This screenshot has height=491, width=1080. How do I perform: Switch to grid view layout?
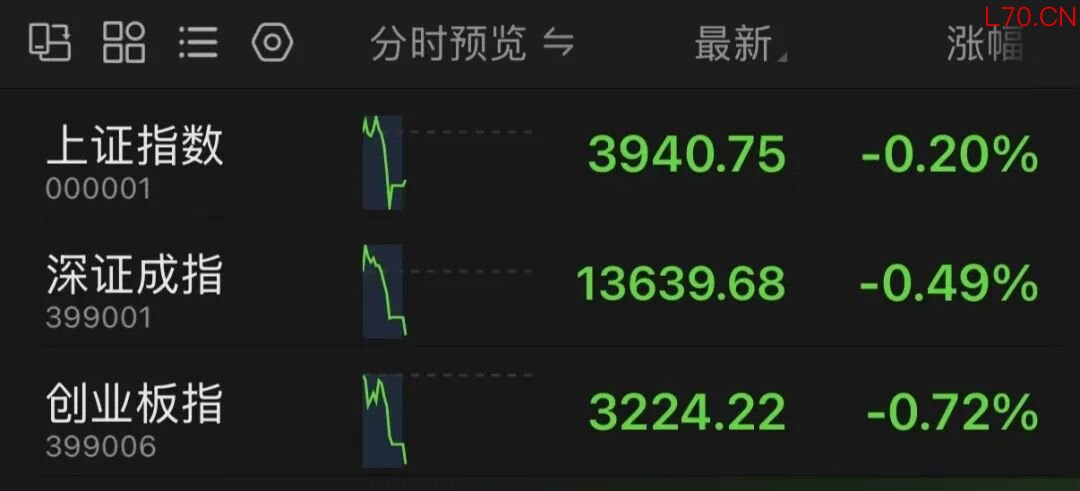(125, 43)
